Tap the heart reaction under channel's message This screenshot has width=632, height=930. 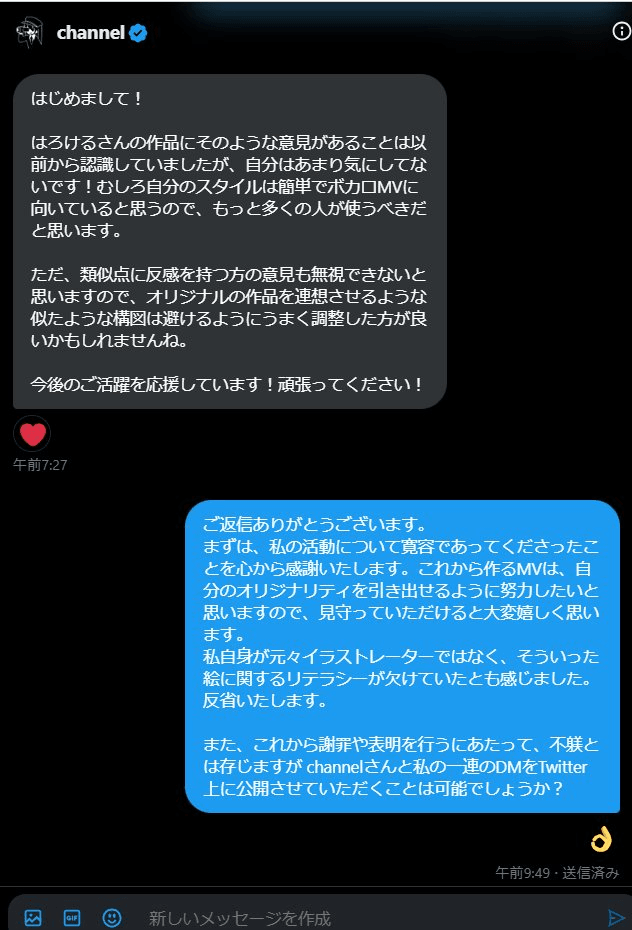click(33, 434)
